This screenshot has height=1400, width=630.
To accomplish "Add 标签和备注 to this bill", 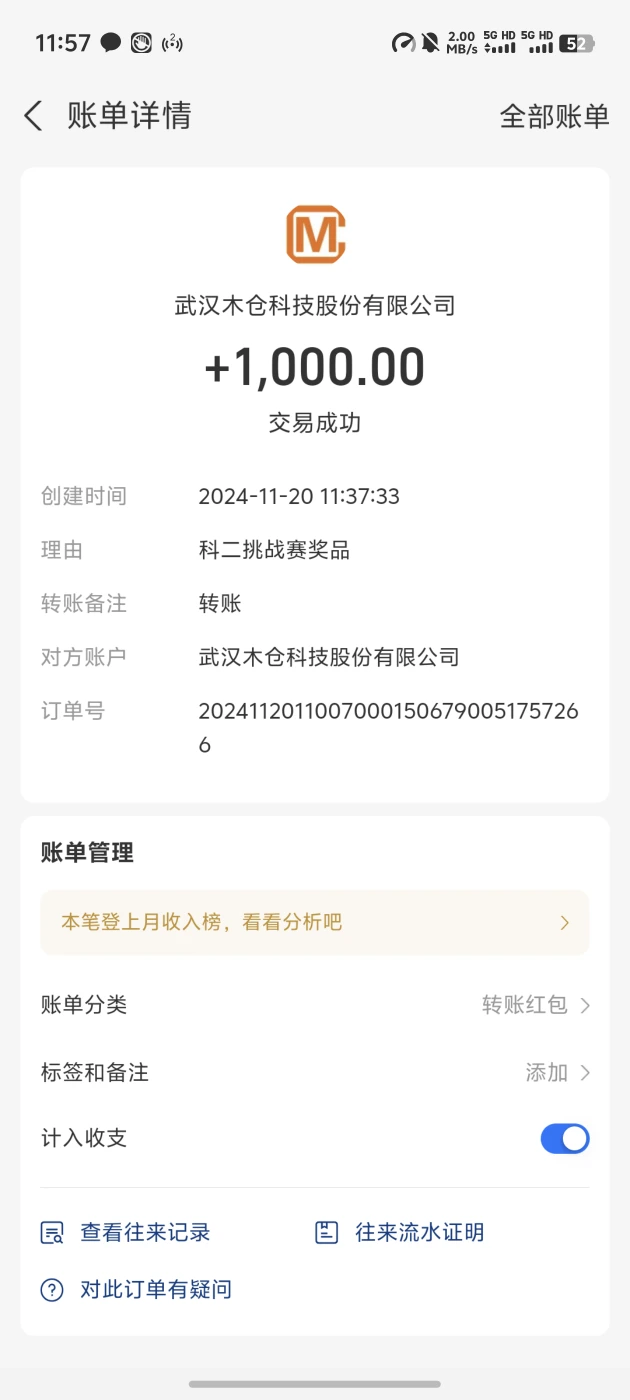I will tap(557, 1072).
